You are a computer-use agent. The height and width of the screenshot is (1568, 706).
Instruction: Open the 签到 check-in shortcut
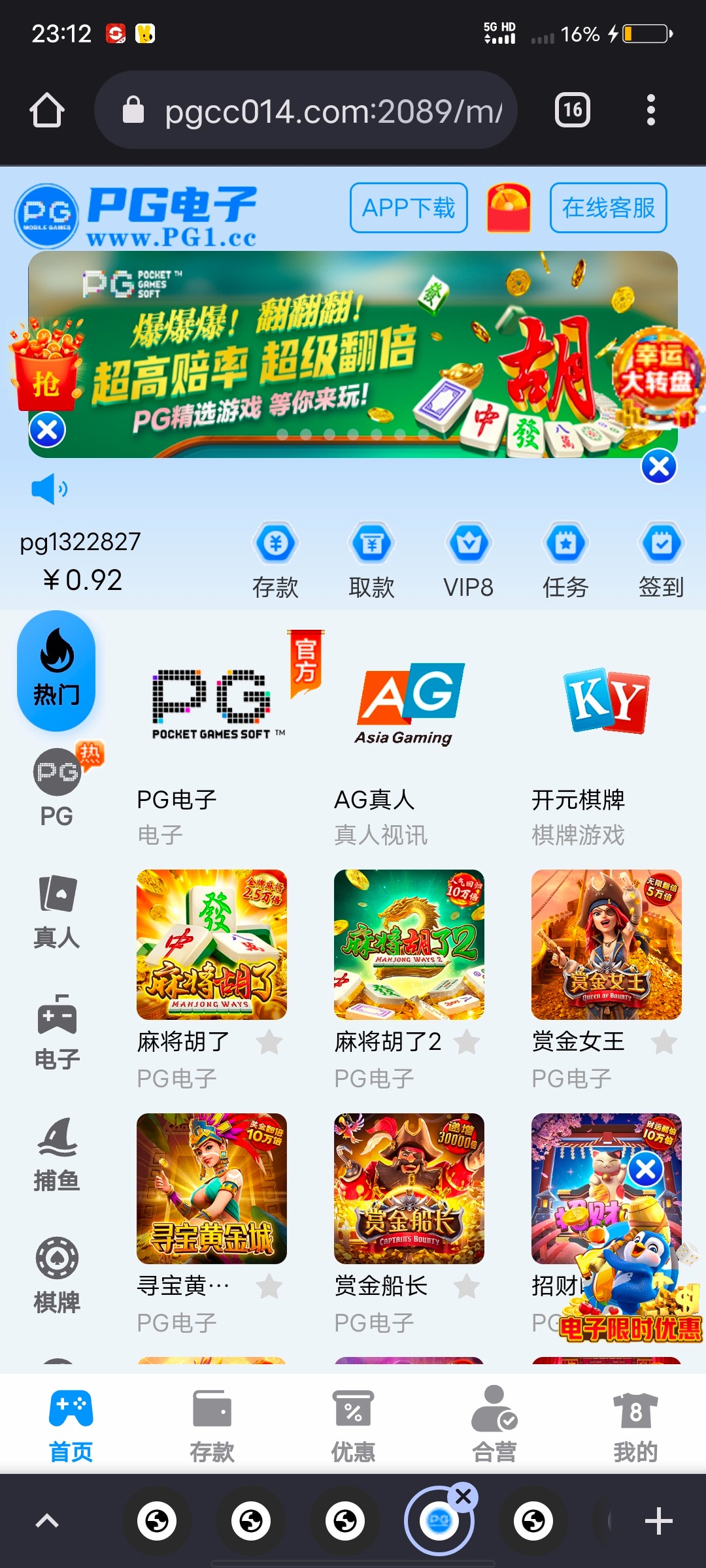(661, 559)
